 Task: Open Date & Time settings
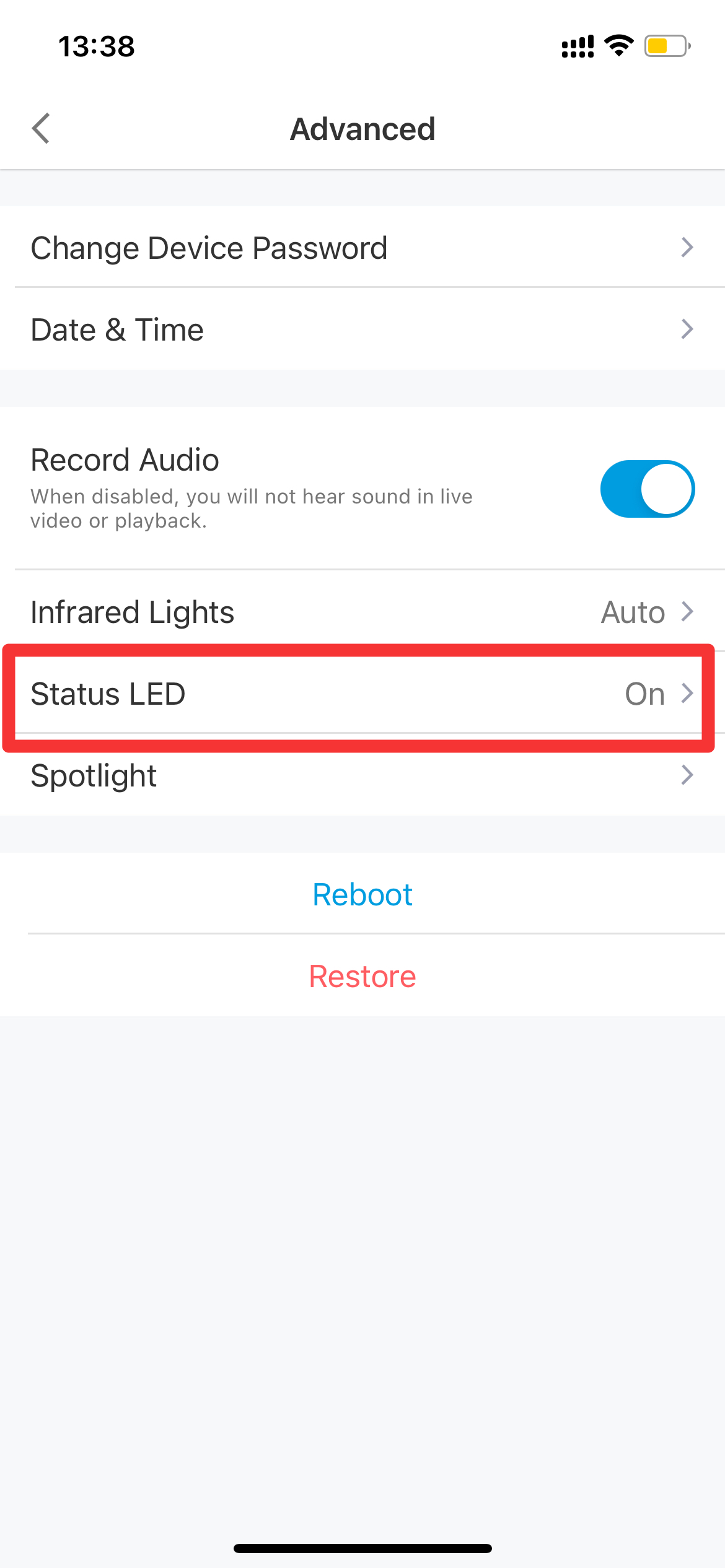point(362,329)
